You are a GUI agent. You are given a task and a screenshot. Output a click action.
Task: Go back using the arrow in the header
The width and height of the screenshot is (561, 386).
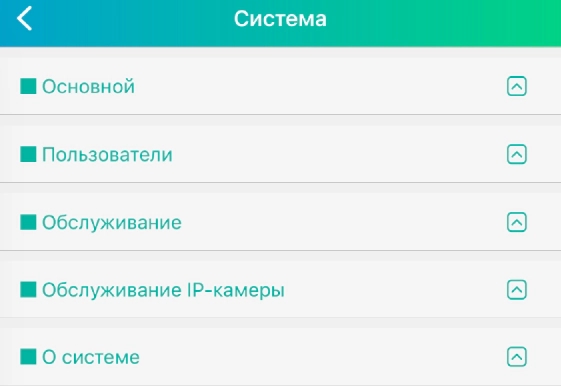24,18
